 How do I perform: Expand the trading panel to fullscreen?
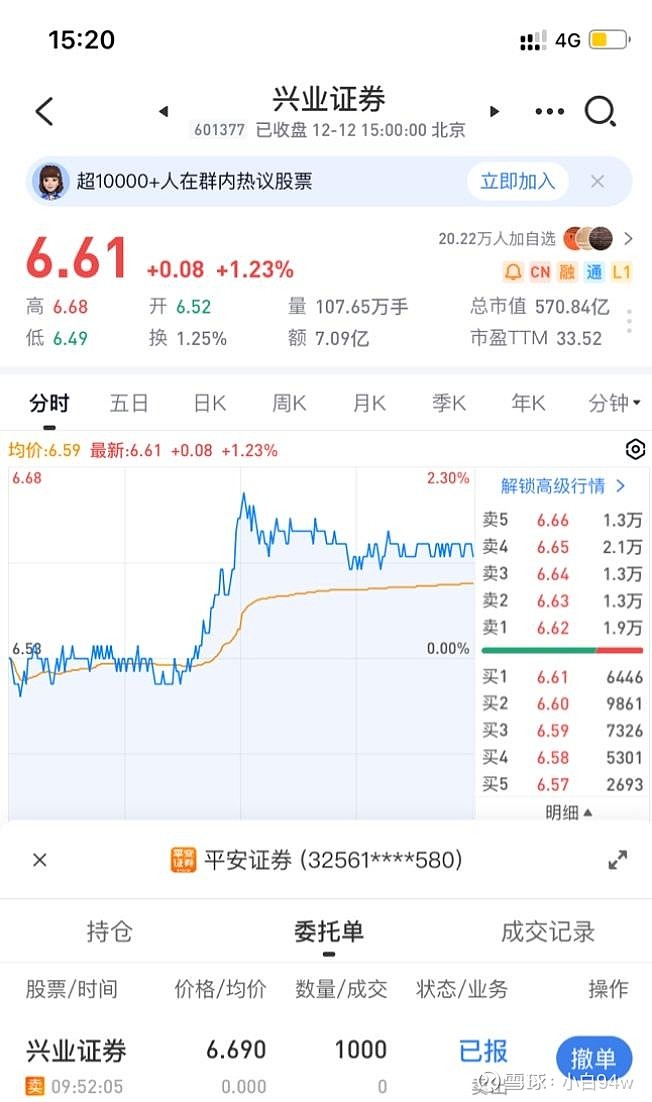pyautogui.click(x=618, y=860)
